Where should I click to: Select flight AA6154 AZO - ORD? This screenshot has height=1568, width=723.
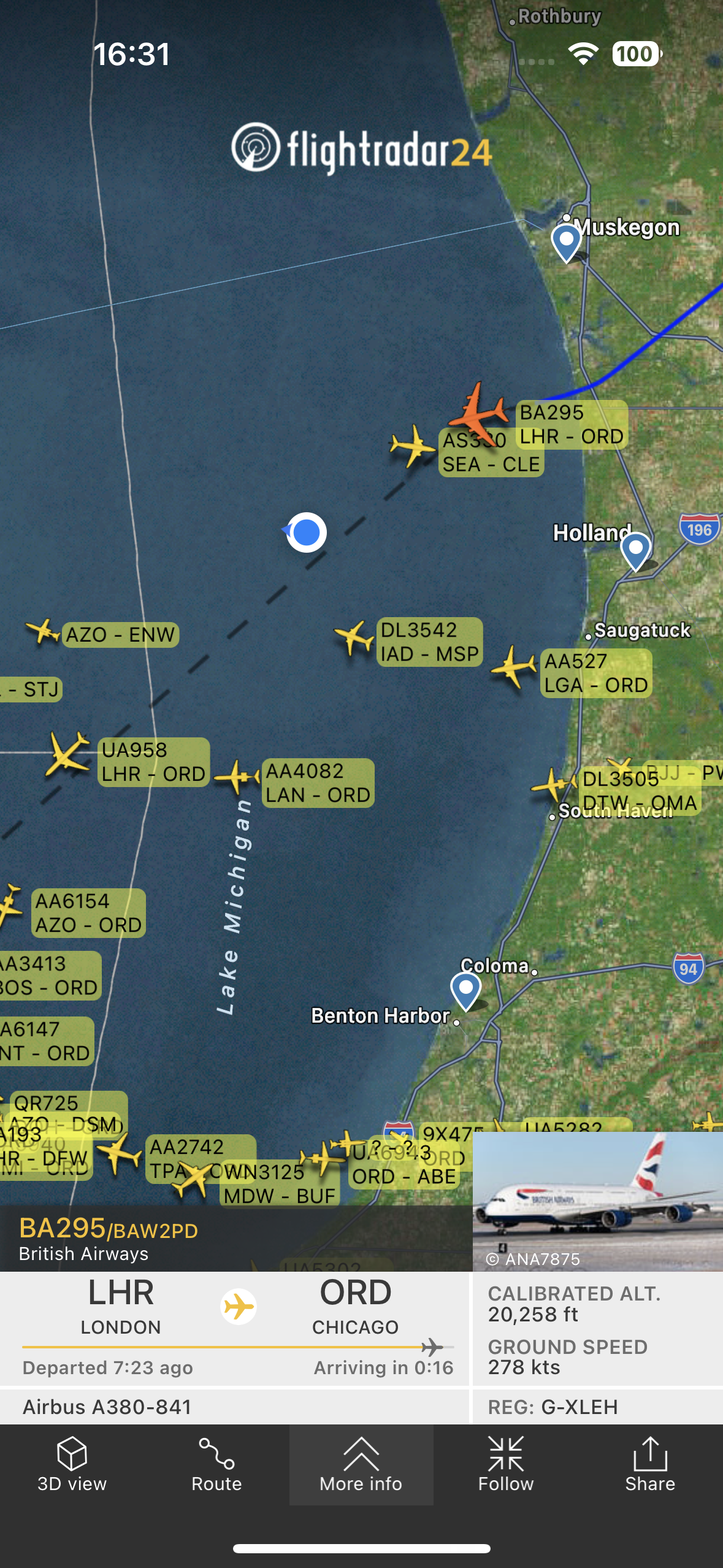tap(9, 904)
